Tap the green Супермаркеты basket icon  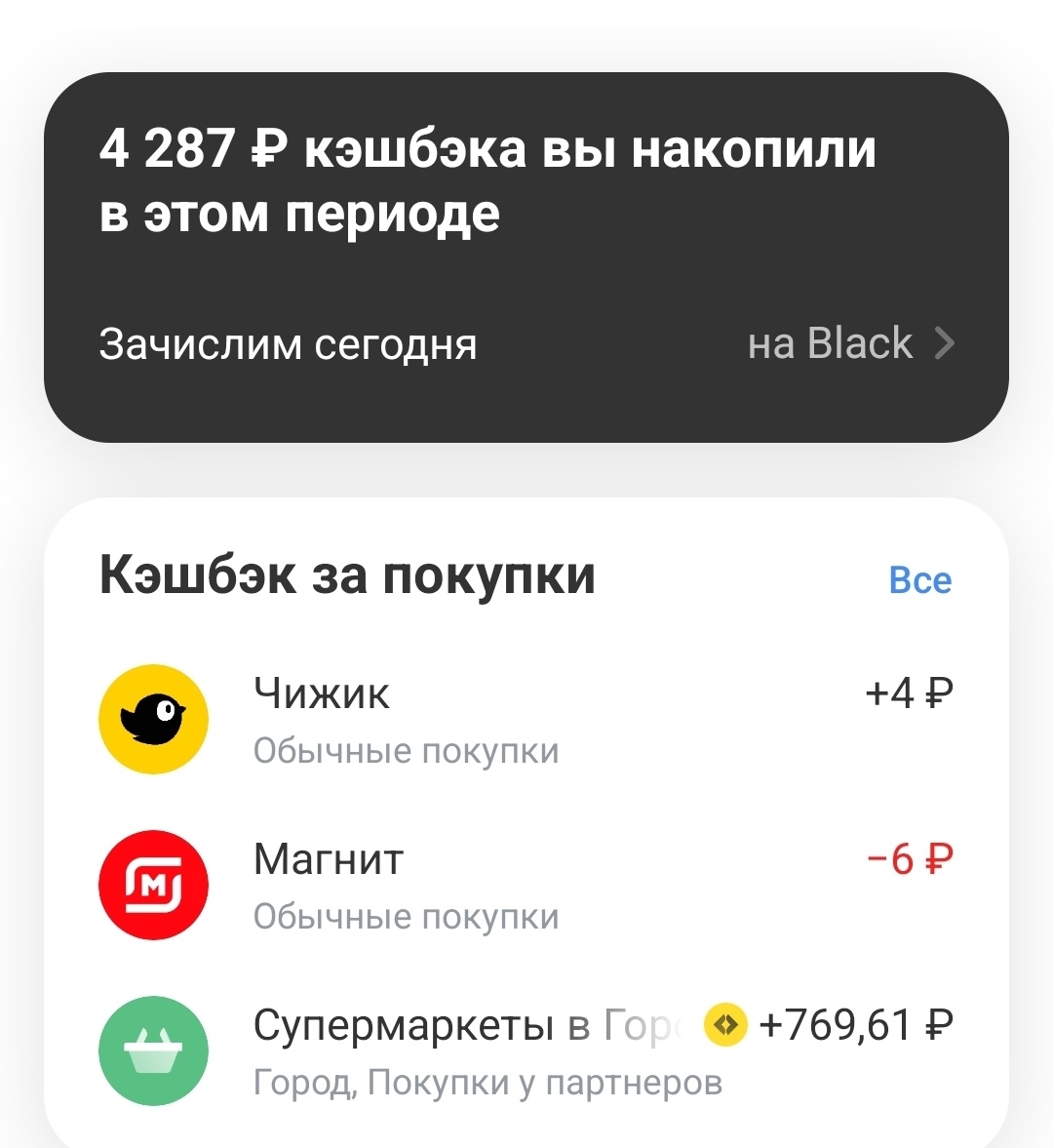(x=153, y=1049)
